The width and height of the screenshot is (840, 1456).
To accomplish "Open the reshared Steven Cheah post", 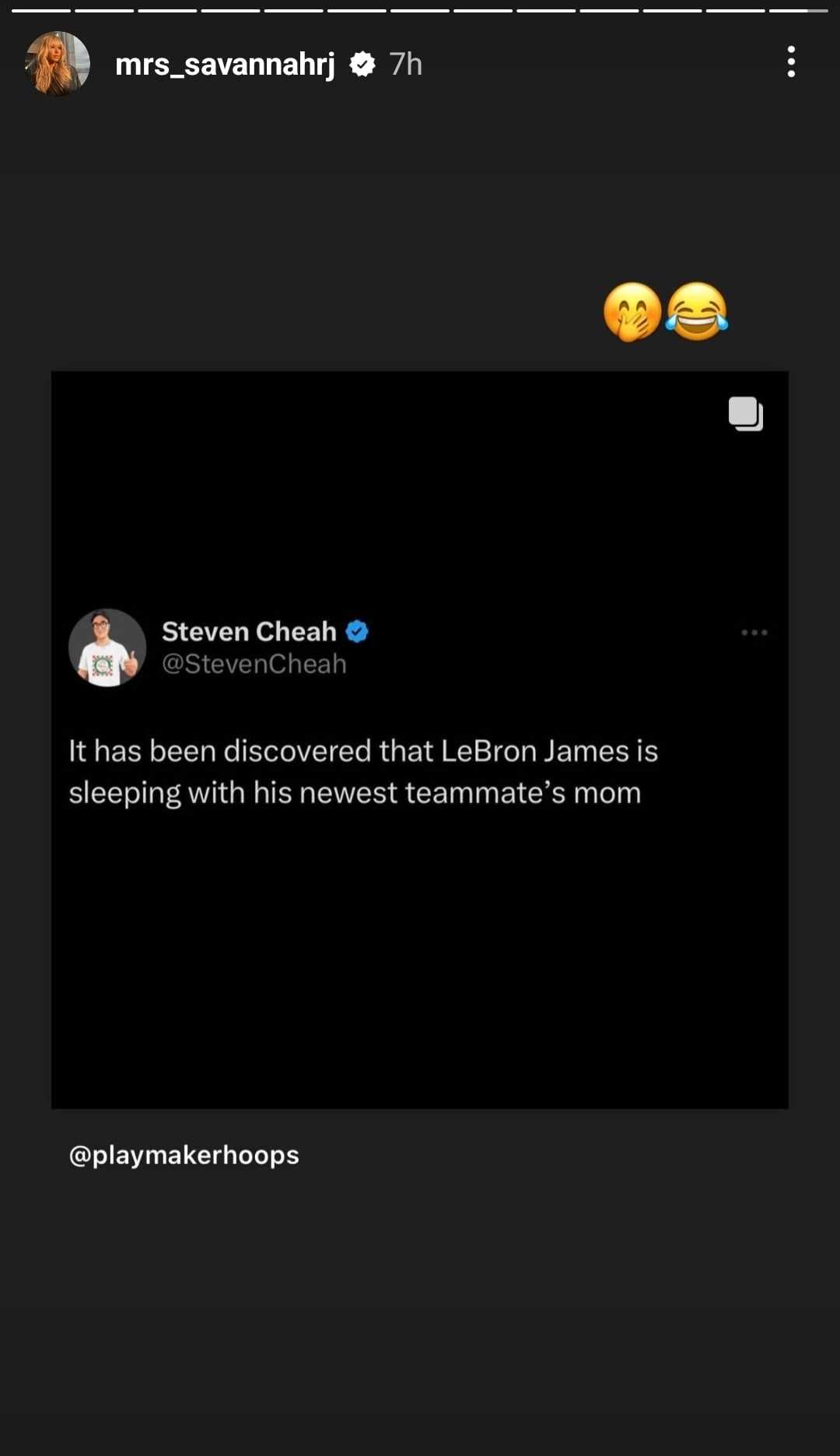I will [420, 739].
